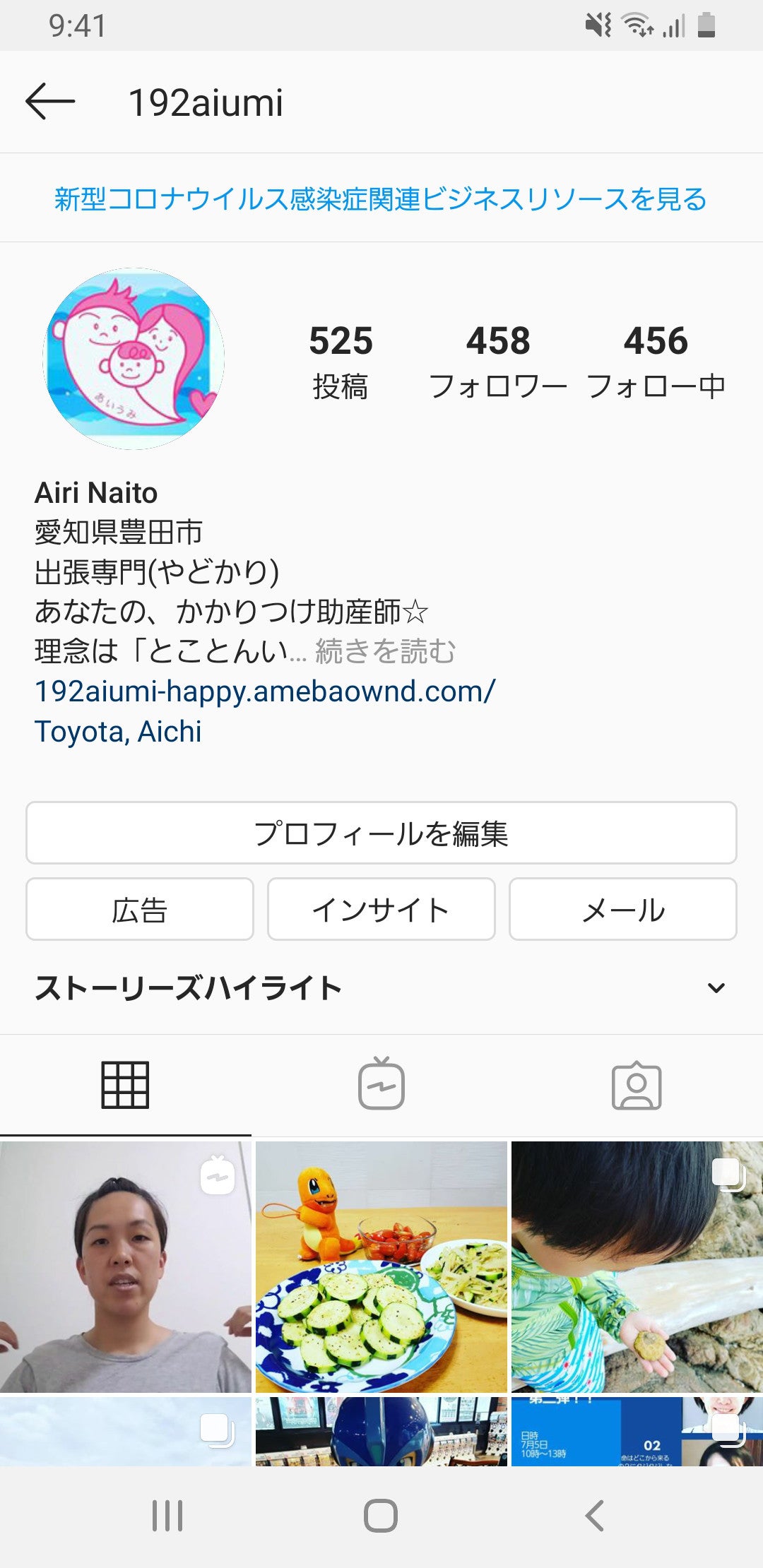The height and width of the screenshot is (1568, 763).
Task: Tap the メール email button
Action: pyautogui.click(x=622, y=910)
